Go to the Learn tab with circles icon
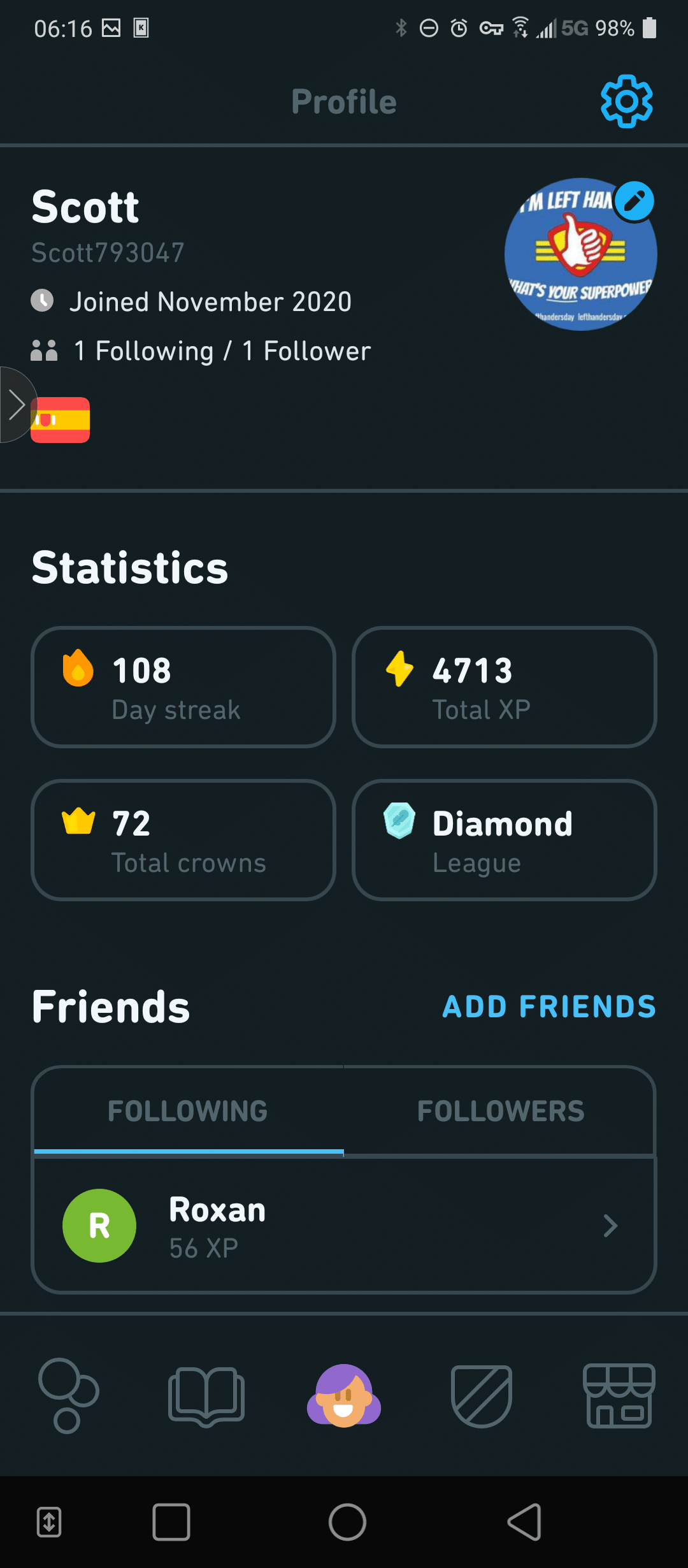Viewport: 688px width, 1568px height. [x=69, y=1396]
